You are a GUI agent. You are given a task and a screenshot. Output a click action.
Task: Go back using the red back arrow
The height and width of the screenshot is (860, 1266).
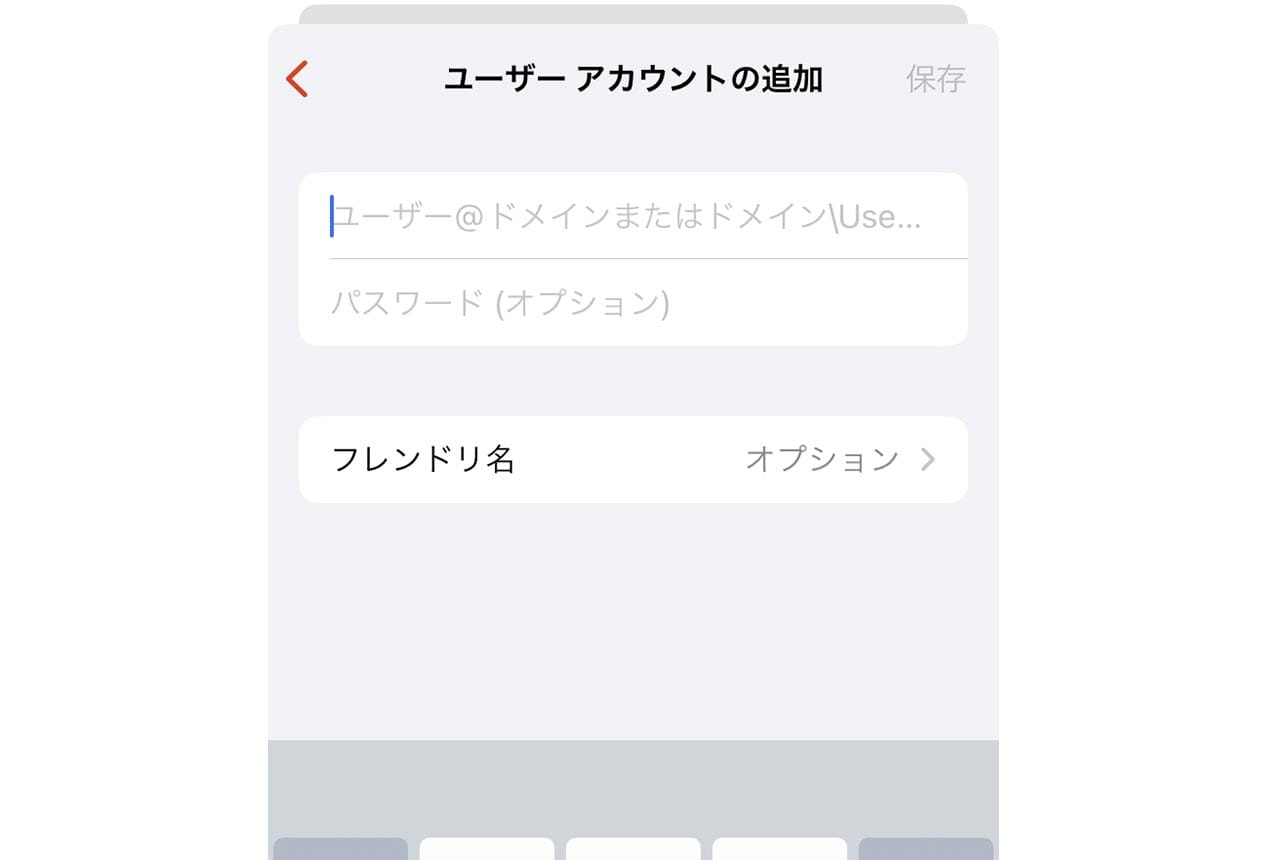(297, 79)
